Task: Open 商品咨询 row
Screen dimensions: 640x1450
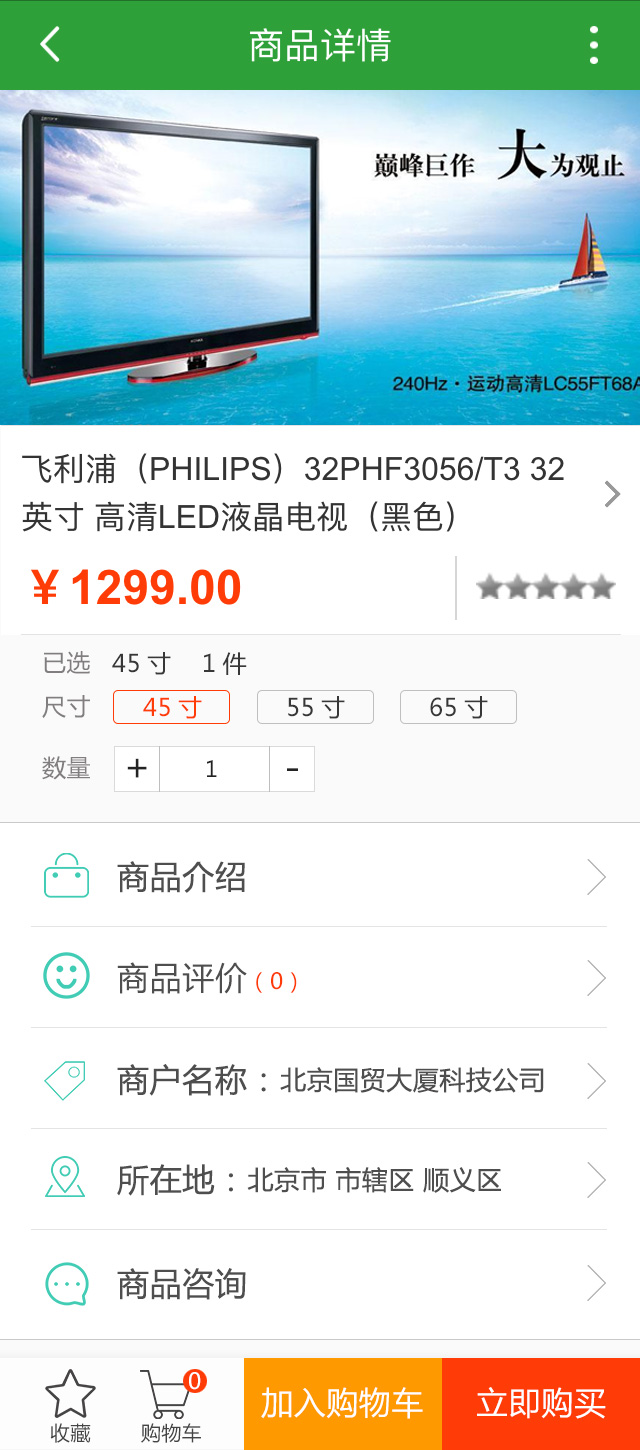Action: pyautogui.click(x=319, y=1283)
